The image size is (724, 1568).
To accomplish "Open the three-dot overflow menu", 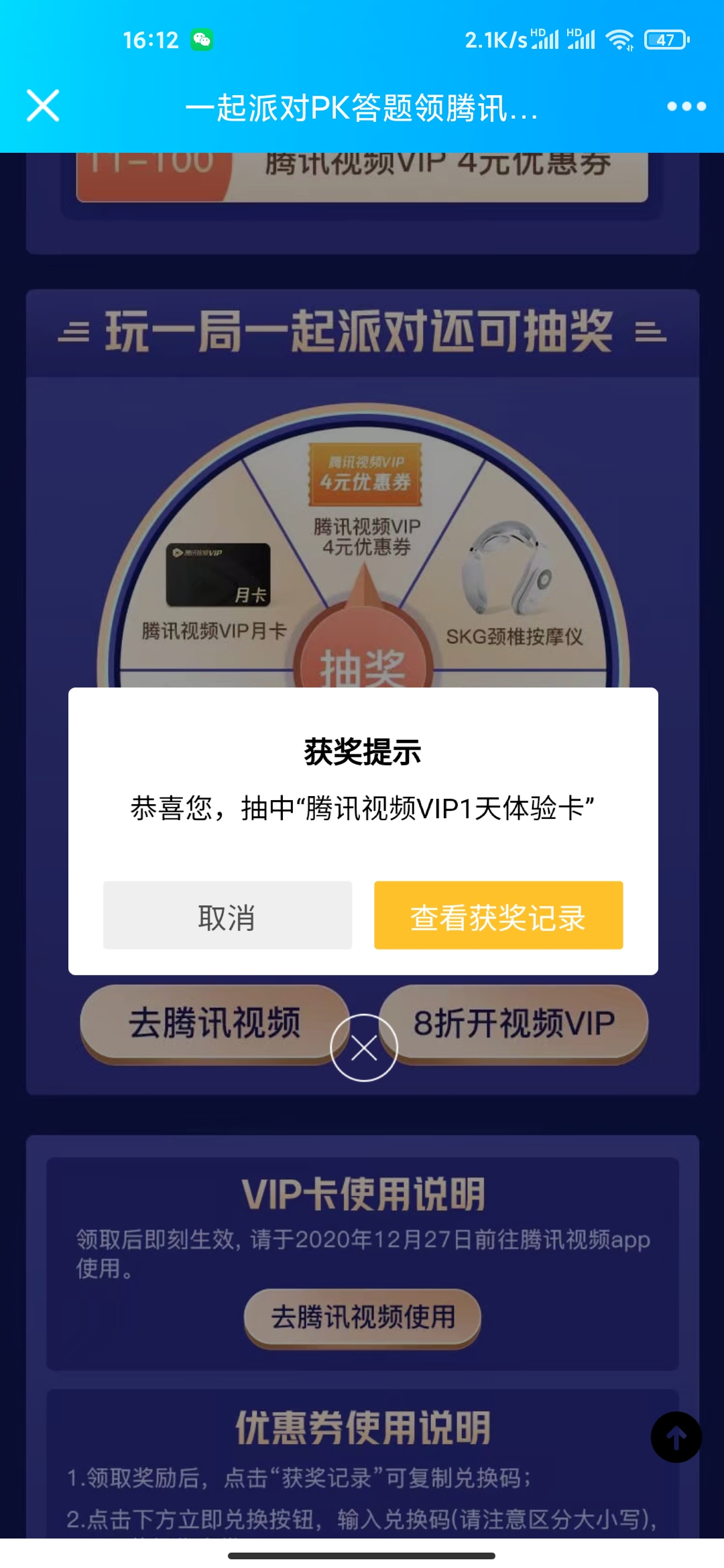I will (x=686, y=107).
